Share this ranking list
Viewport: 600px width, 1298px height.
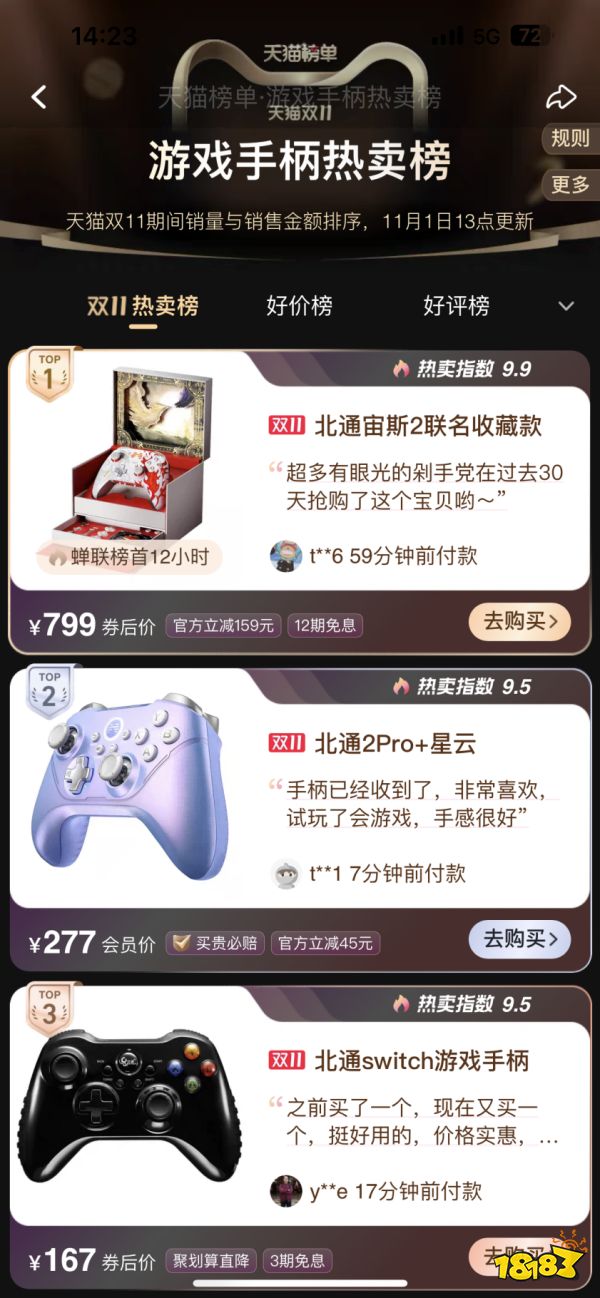point(561,97)
